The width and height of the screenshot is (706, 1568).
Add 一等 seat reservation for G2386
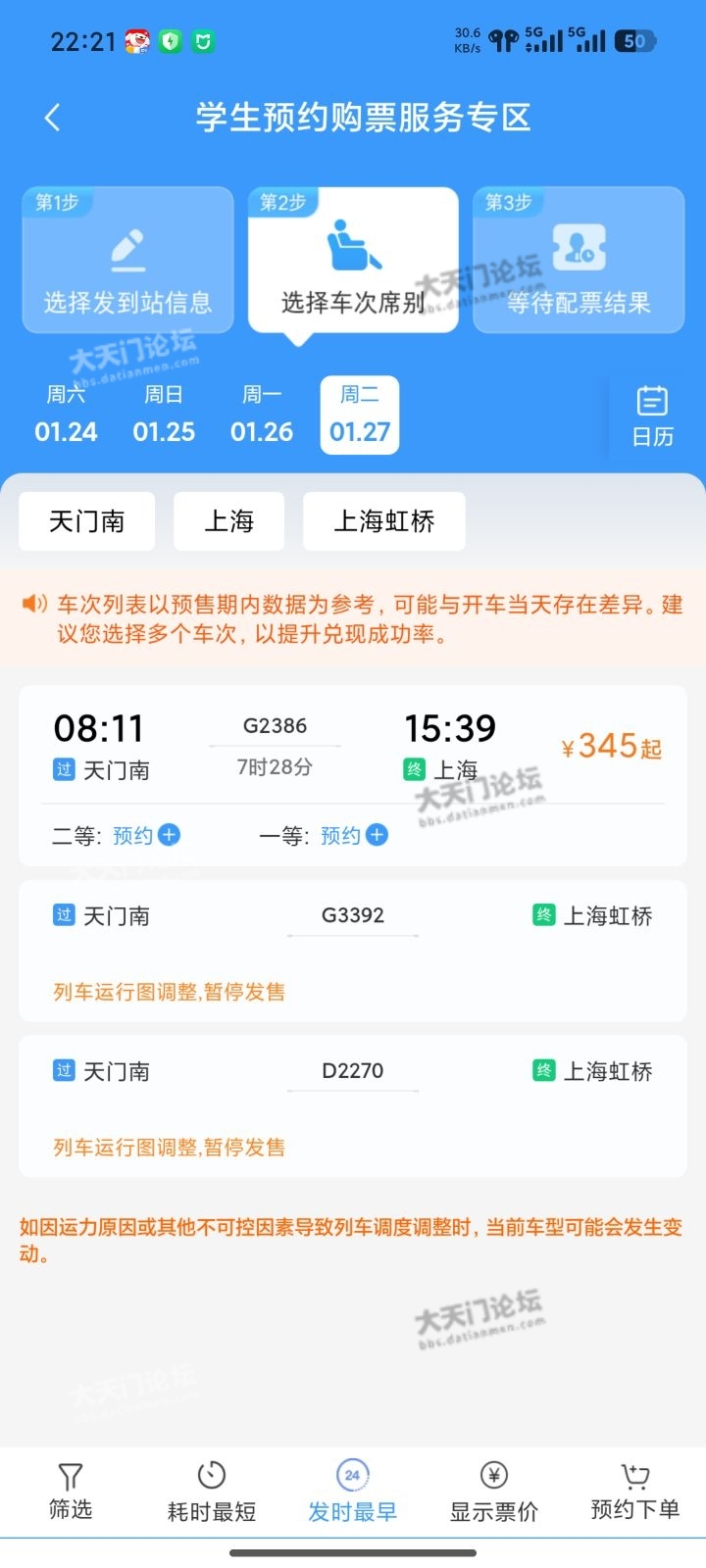[x=377, y=835]
